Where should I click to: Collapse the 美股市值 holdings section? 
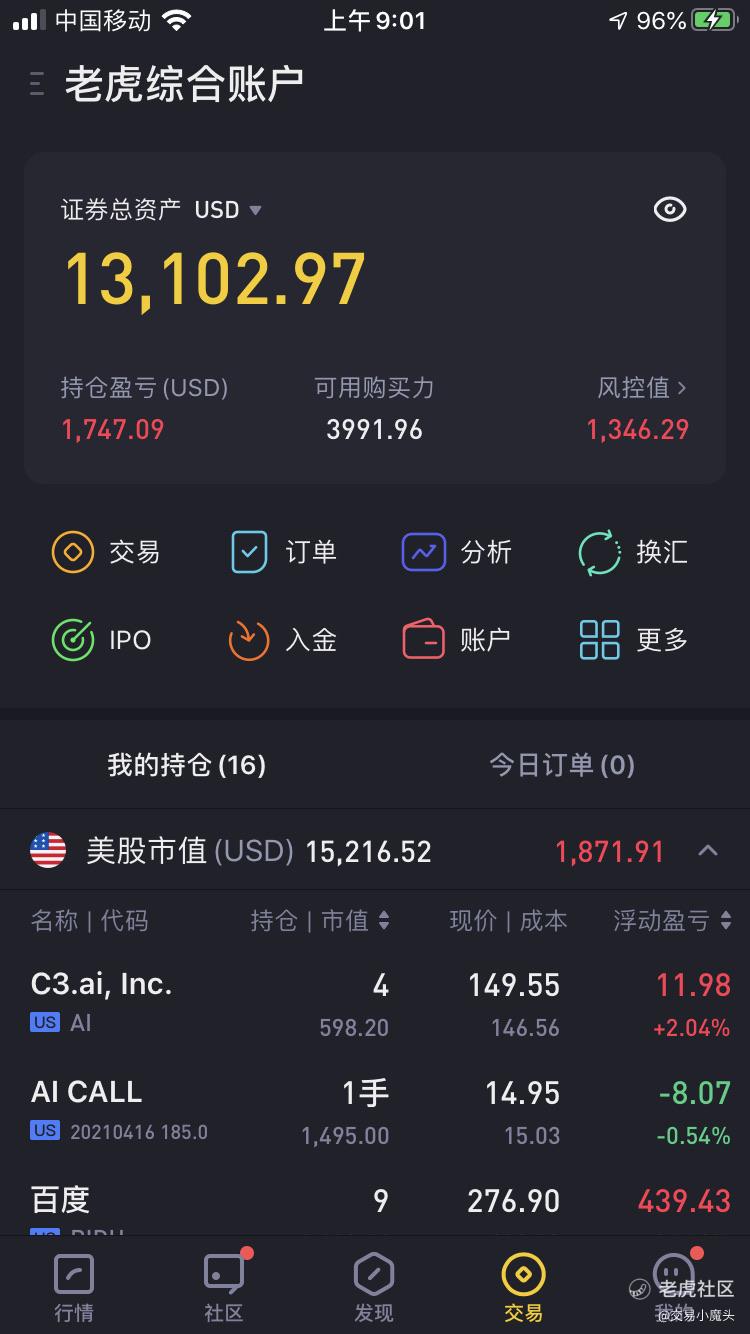point(707,851)
